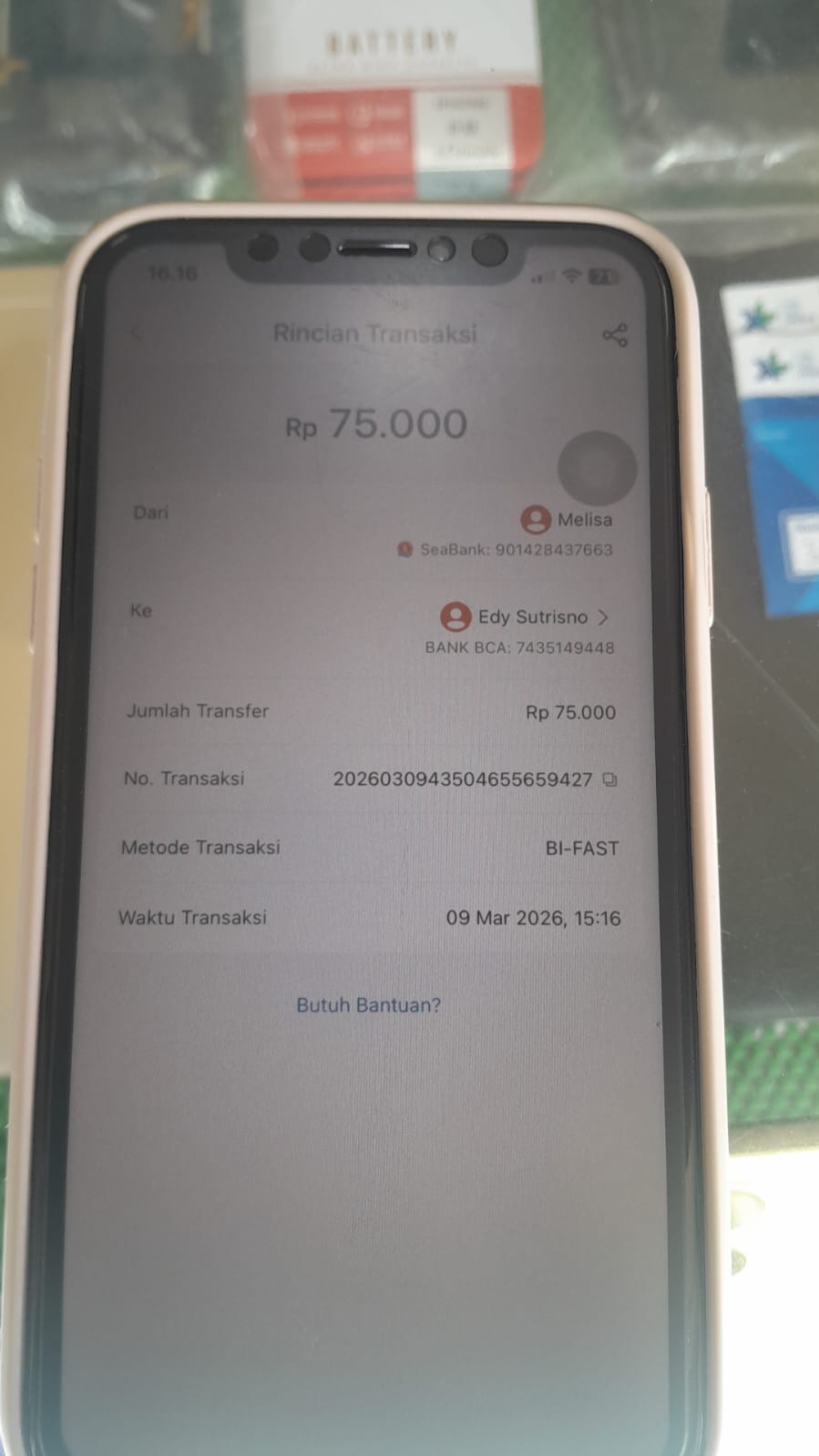This screenshot has height=1456, width=819.
Task: Open the Butuh Bantuan? help link
Action: pos(368,1005)
